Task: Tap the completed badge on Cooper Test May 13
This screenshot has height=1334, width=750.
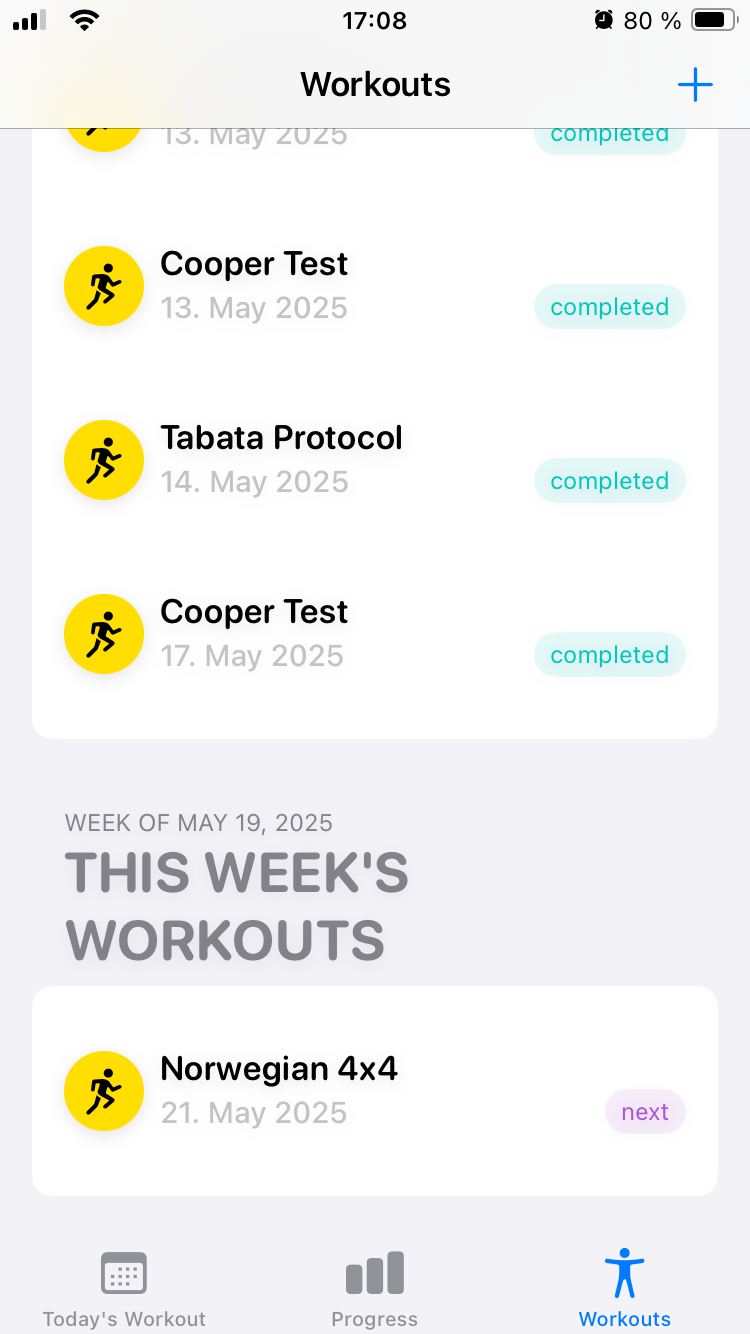Action: point(609,306)
